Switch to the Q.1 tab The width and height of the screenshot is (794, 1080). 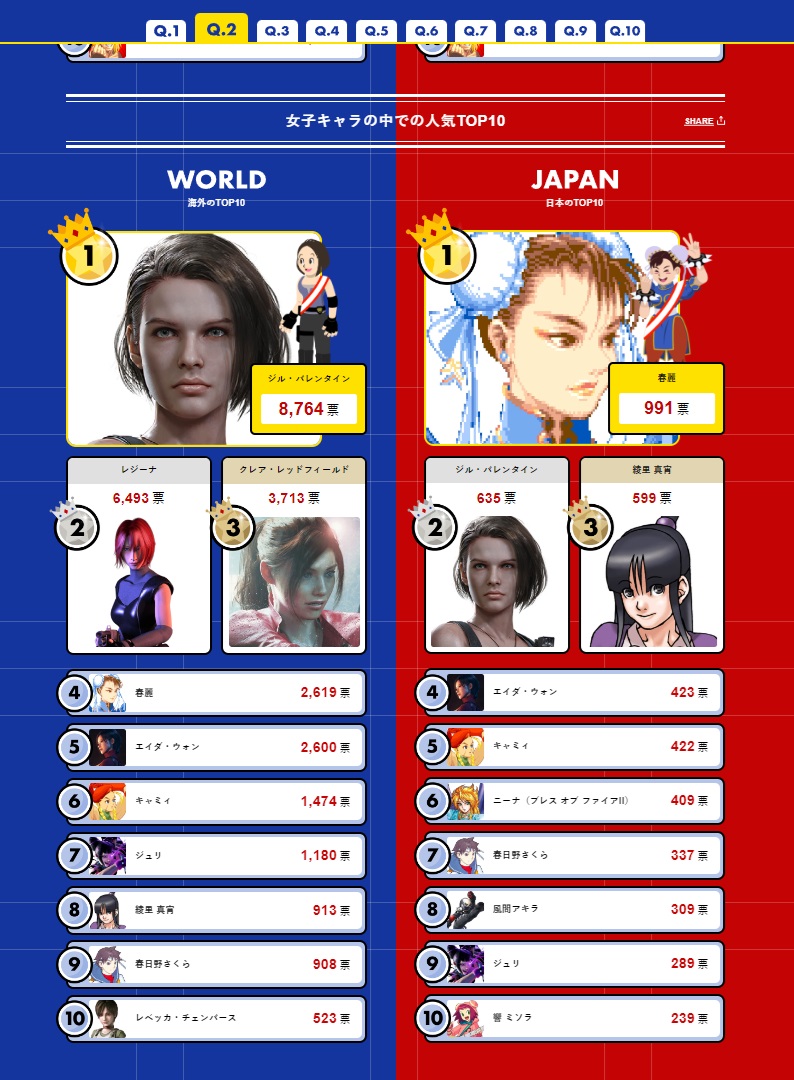click(167, 31)
